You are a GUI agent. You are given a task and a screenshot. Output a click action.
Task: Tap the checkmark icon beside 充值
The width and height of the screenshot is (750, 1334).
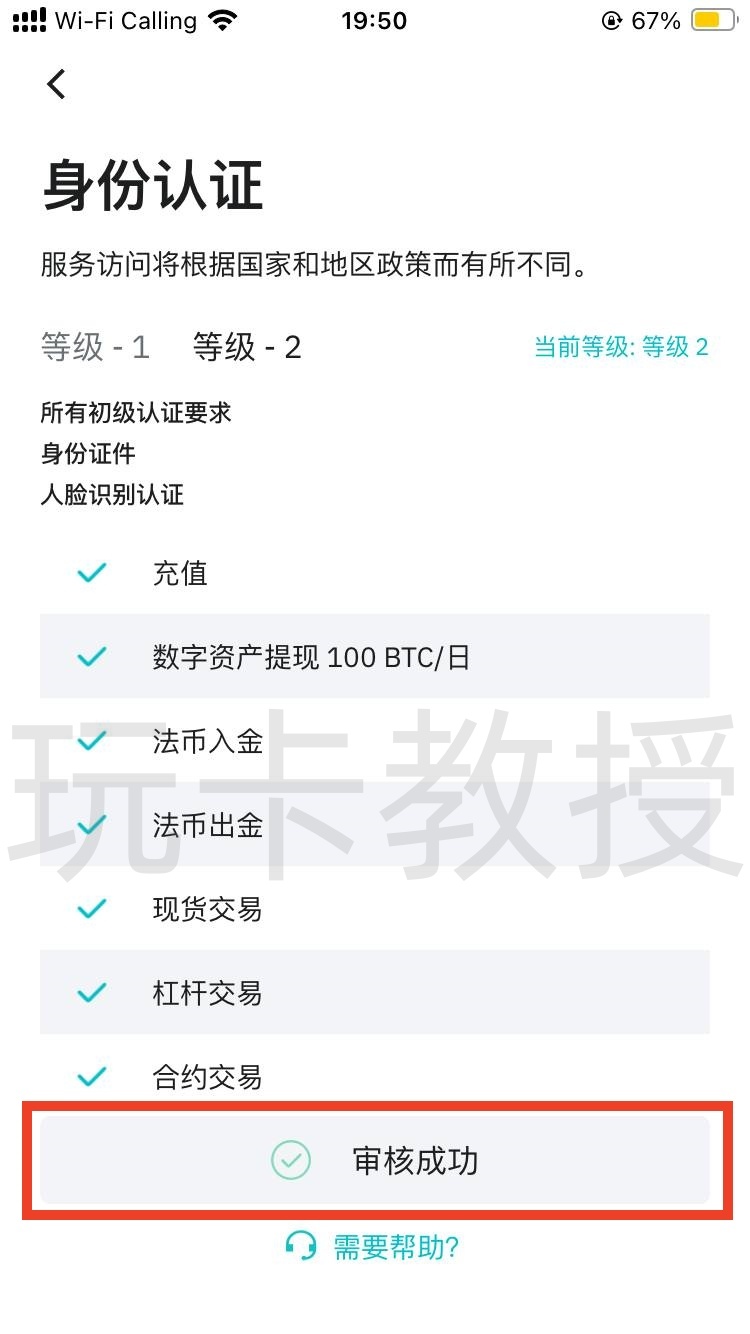click(x=91, y=572)
